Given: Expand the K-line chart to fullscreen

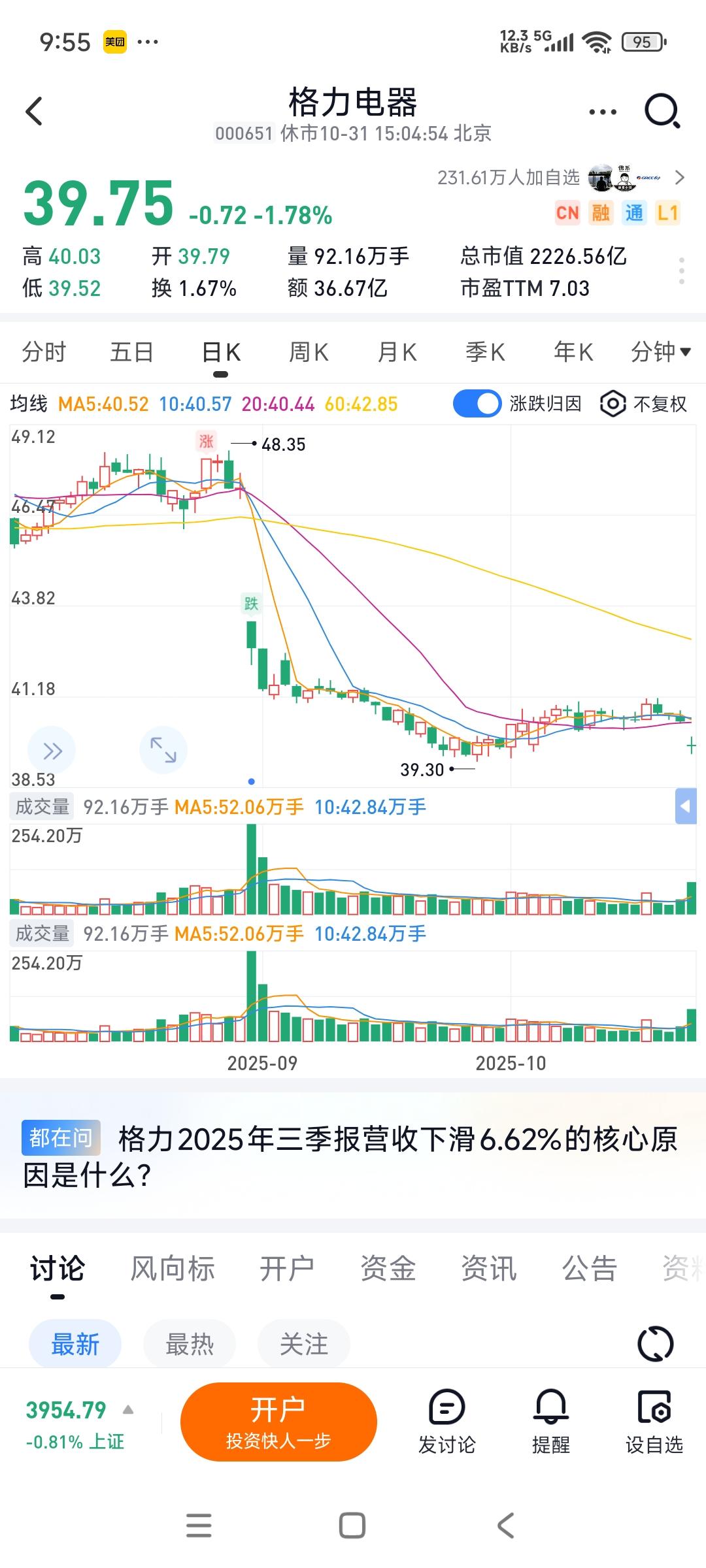Looking at the screenshot, I should [x=163, y=750].
